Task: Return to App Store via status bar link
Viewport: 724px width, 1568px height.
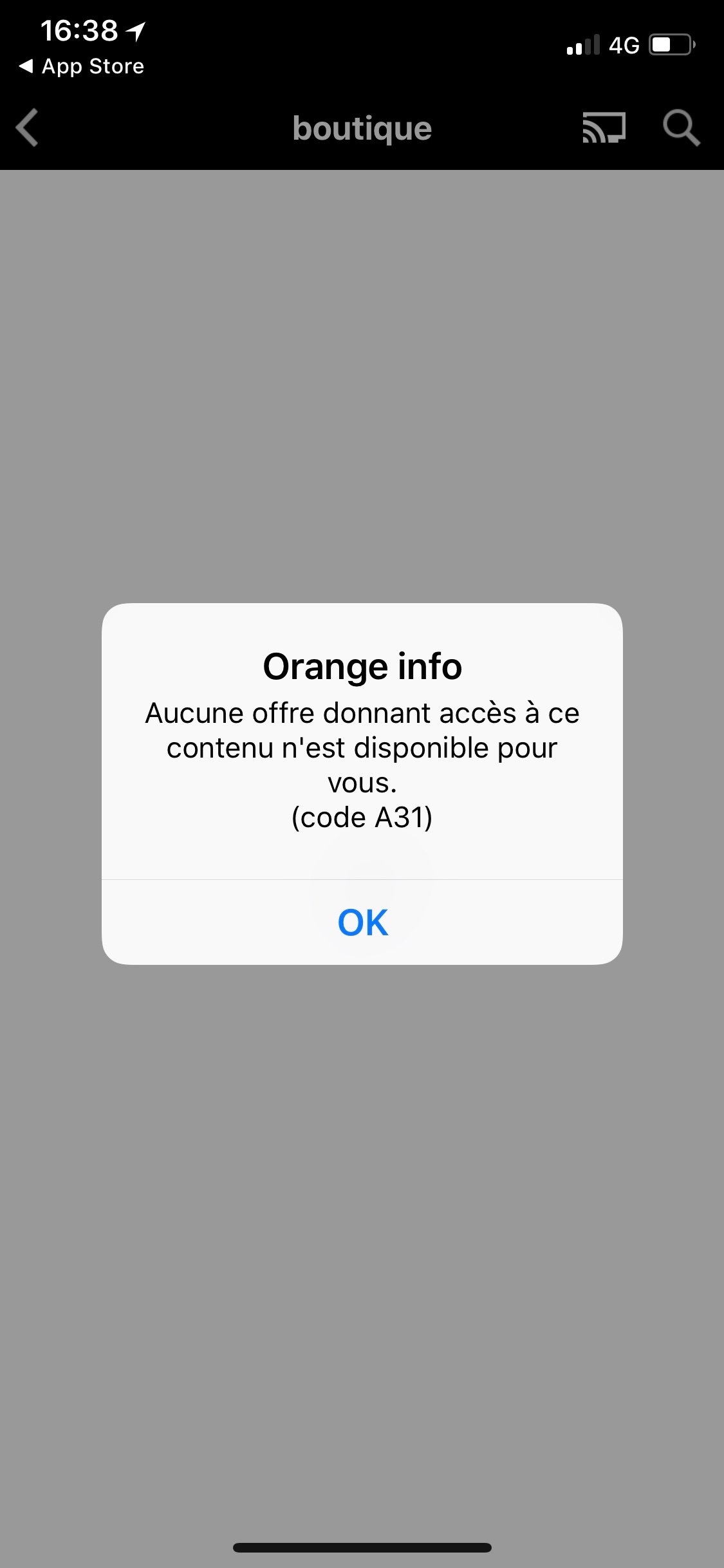Action: (x=82, y=66)
